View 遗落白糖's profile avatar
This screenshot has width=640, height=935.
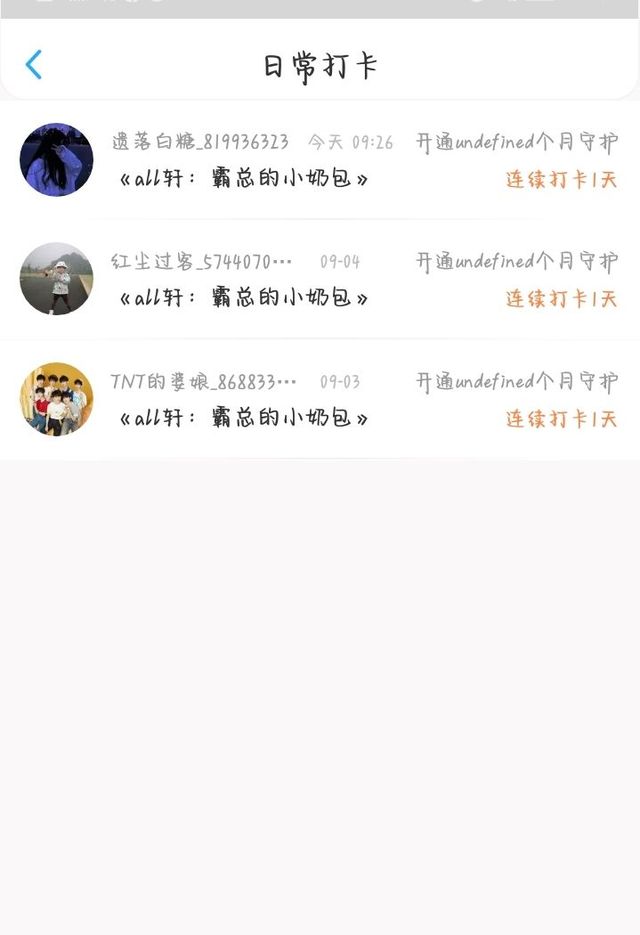click(x=57, y=160)
